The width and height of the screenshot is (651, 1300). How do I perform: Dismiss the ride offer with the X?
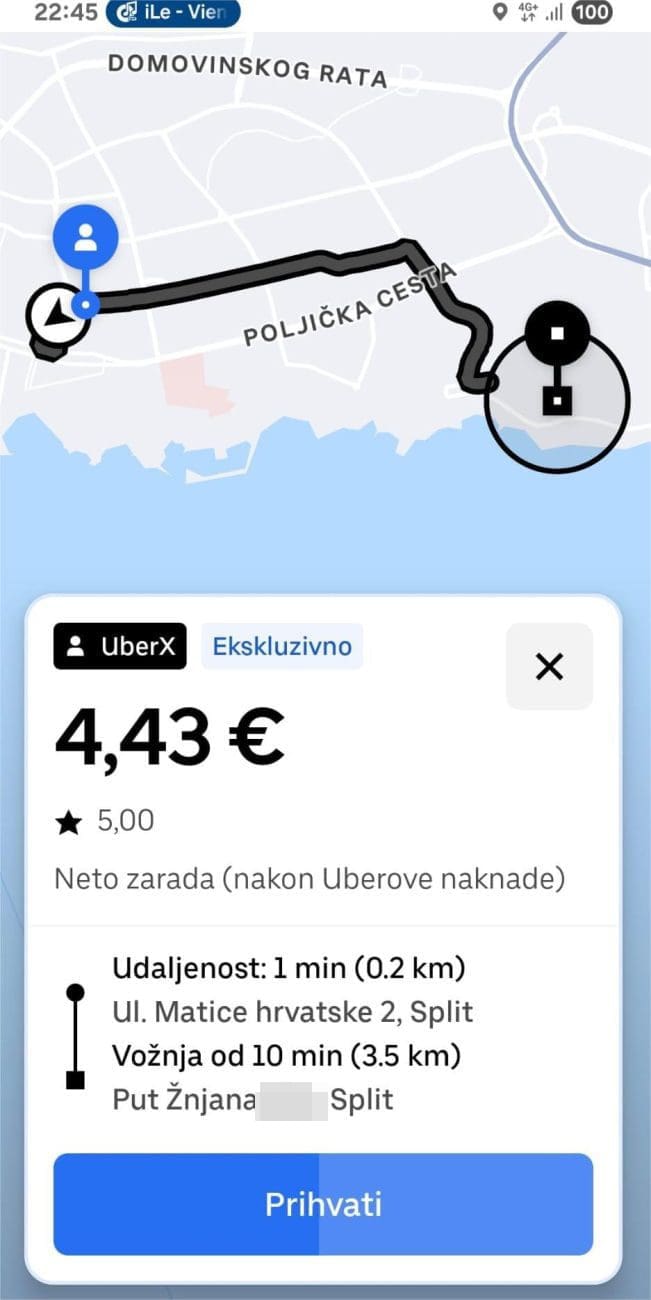click(x=549, y=666)
